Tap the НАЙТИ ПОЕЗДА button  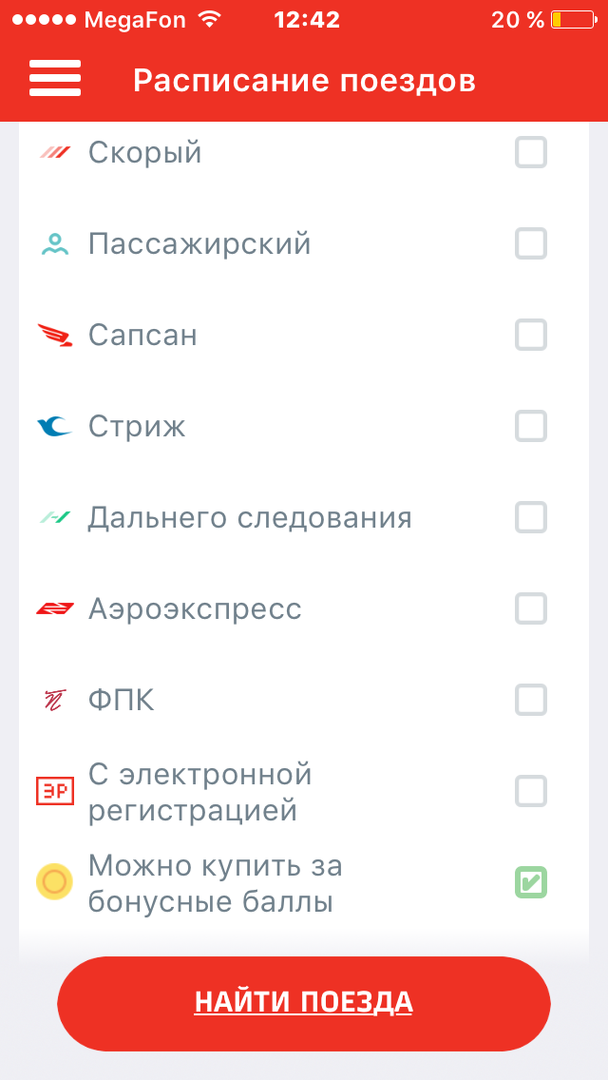click(304, 1003)
